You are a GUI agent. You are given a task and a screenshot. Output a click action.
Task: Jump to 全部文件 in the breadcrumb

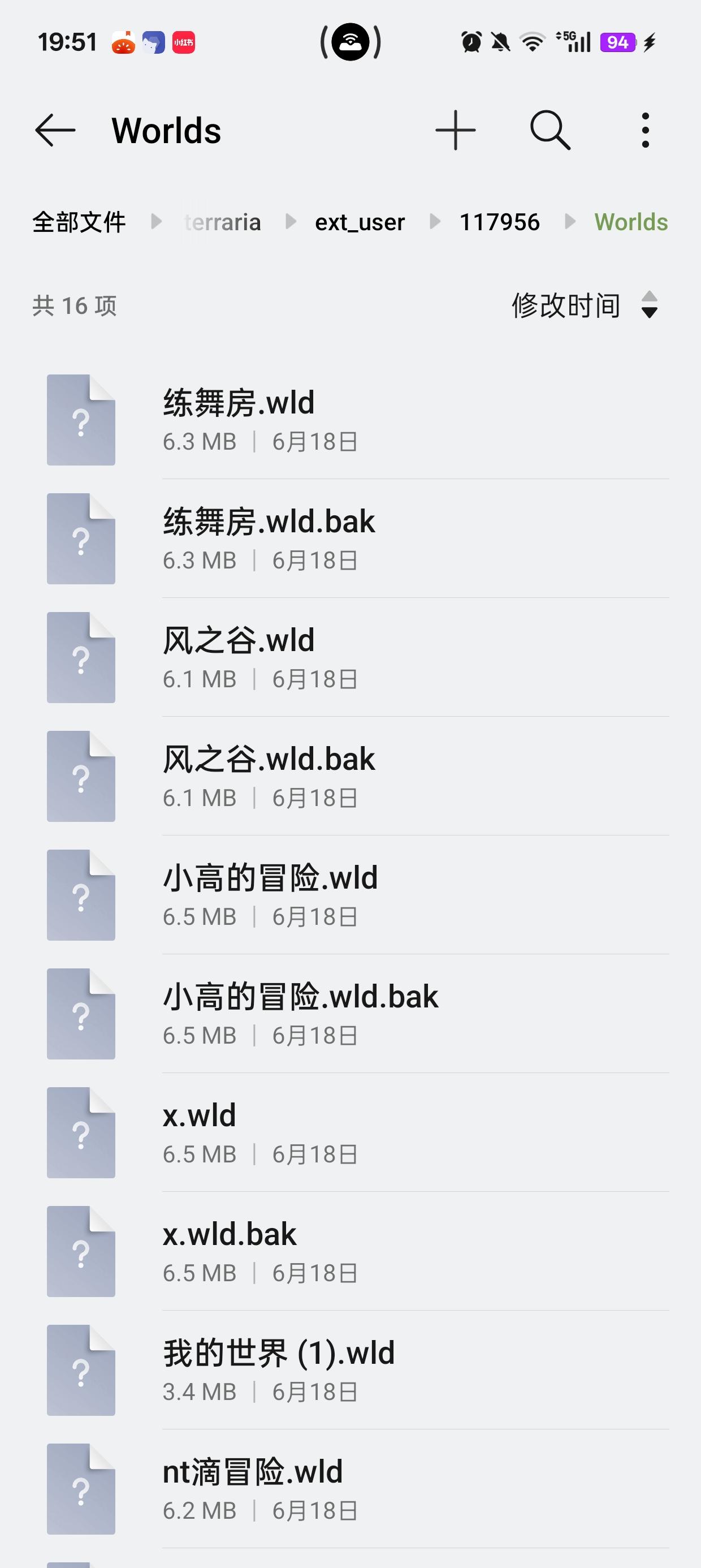[x=79, y=222]
